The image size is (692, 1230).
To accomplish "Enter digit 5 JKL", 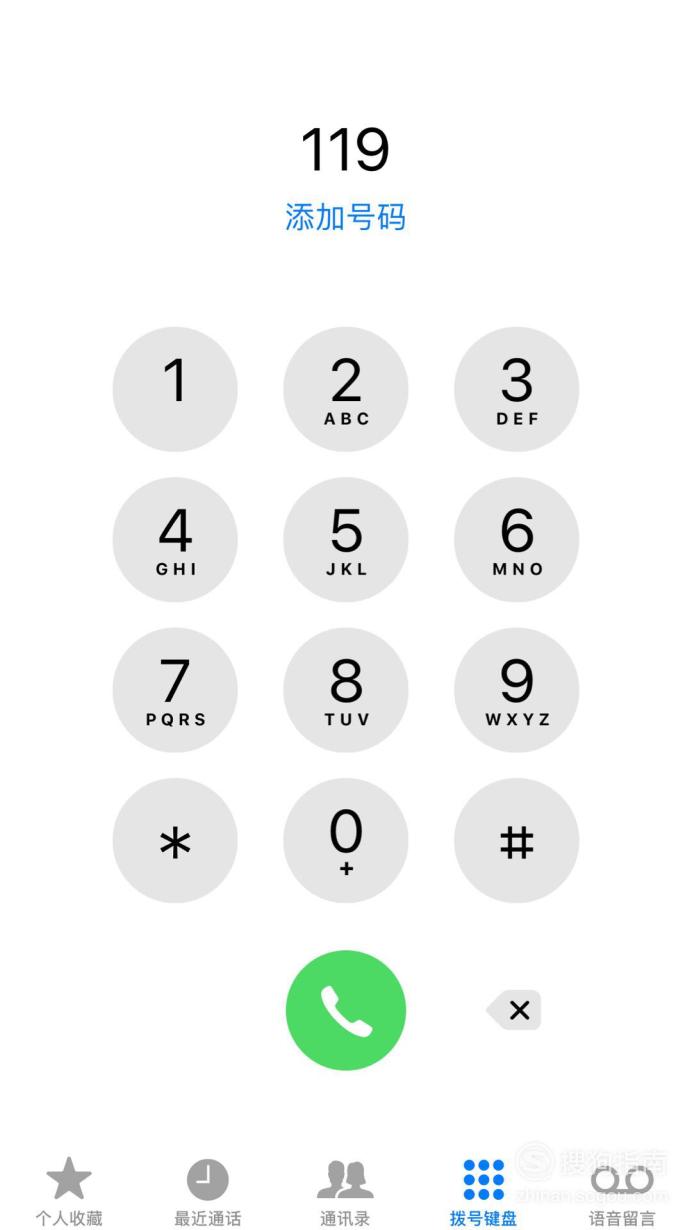I will (346, 540).
